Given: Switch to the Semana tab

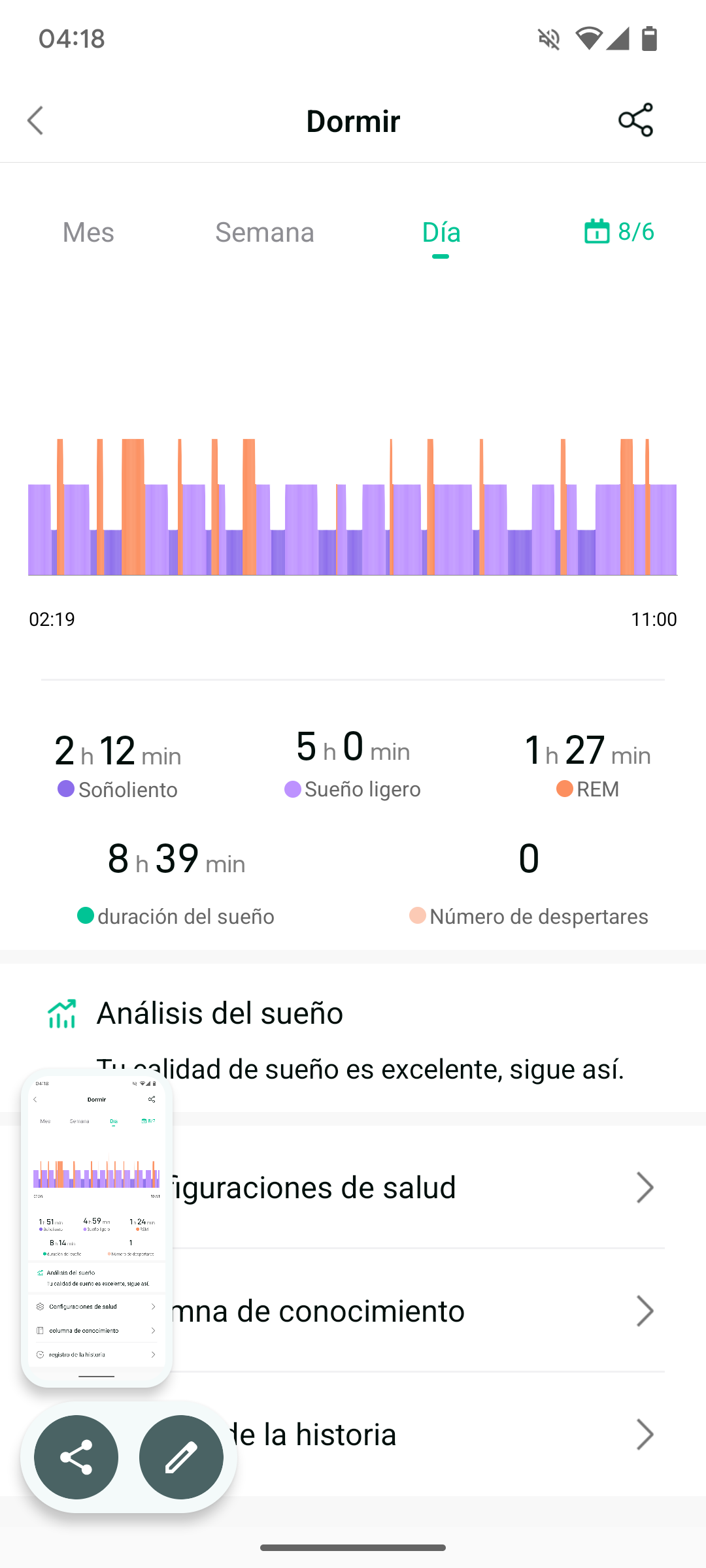Looking at the screenshot, I should (x=265, y=232).
